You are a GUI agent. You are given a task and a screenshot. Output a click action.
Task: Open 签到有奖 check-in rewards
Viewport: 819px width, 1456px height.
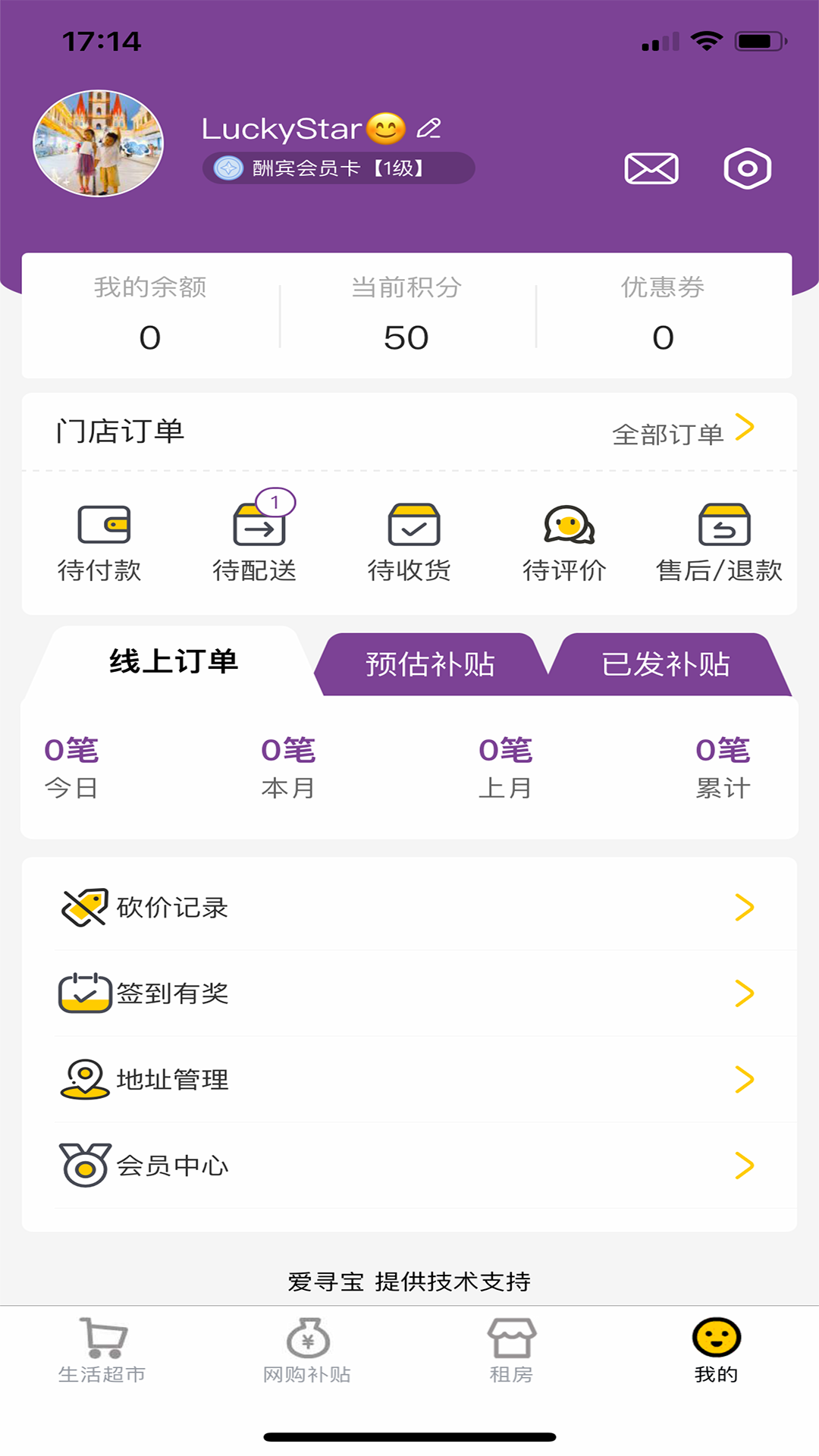(x=409, y=993)
